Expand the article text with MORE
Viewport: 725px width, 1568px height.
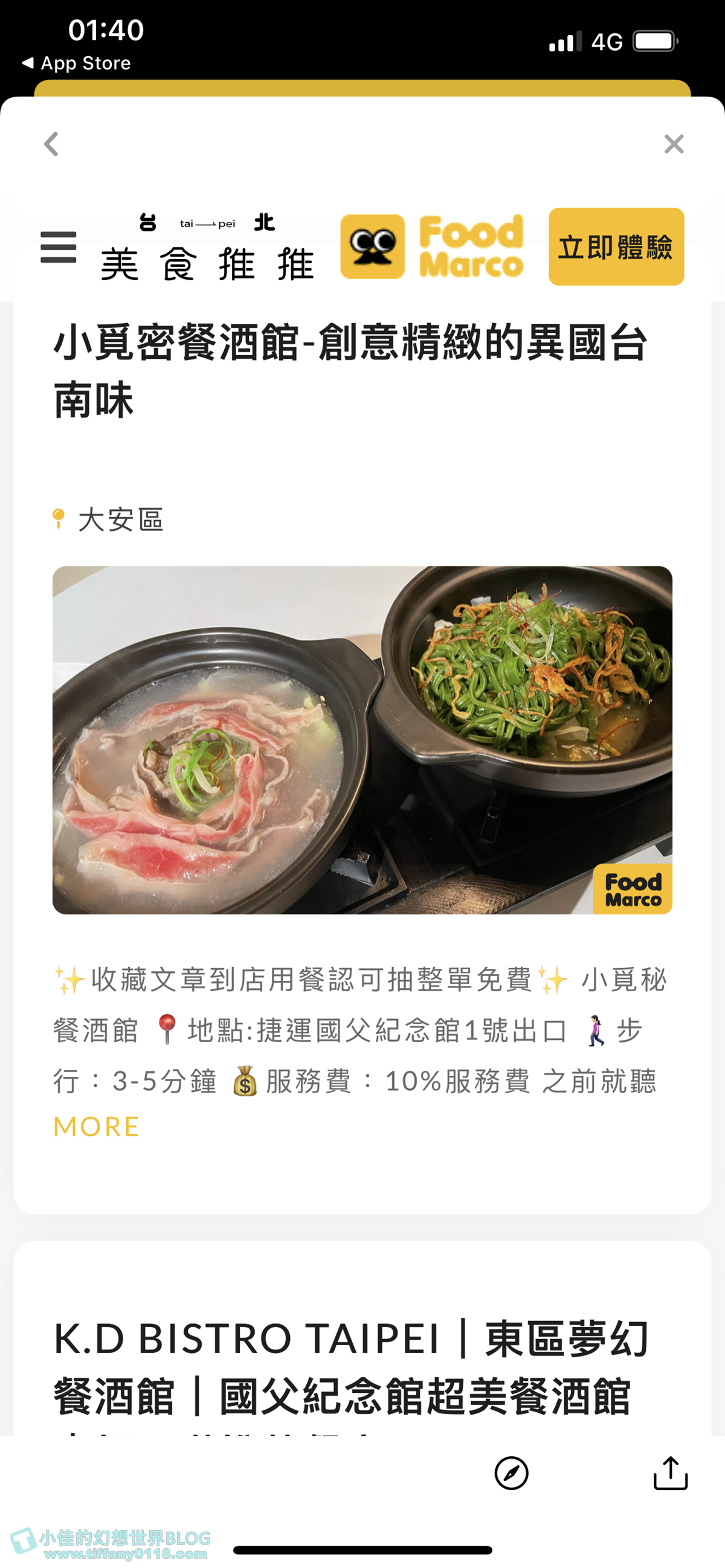coord(96,1126)
